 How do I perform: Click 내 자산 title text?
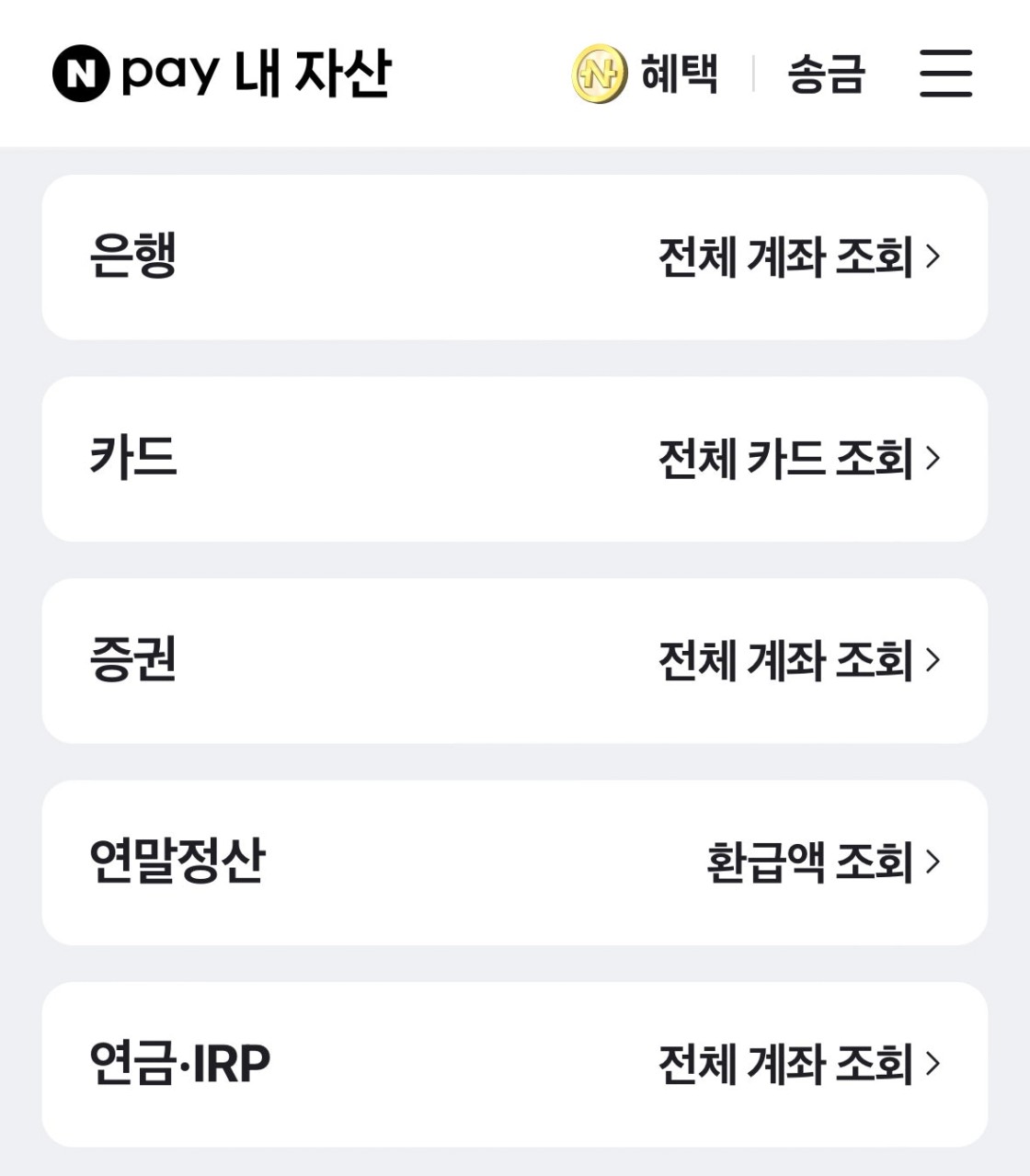point(313,75)
